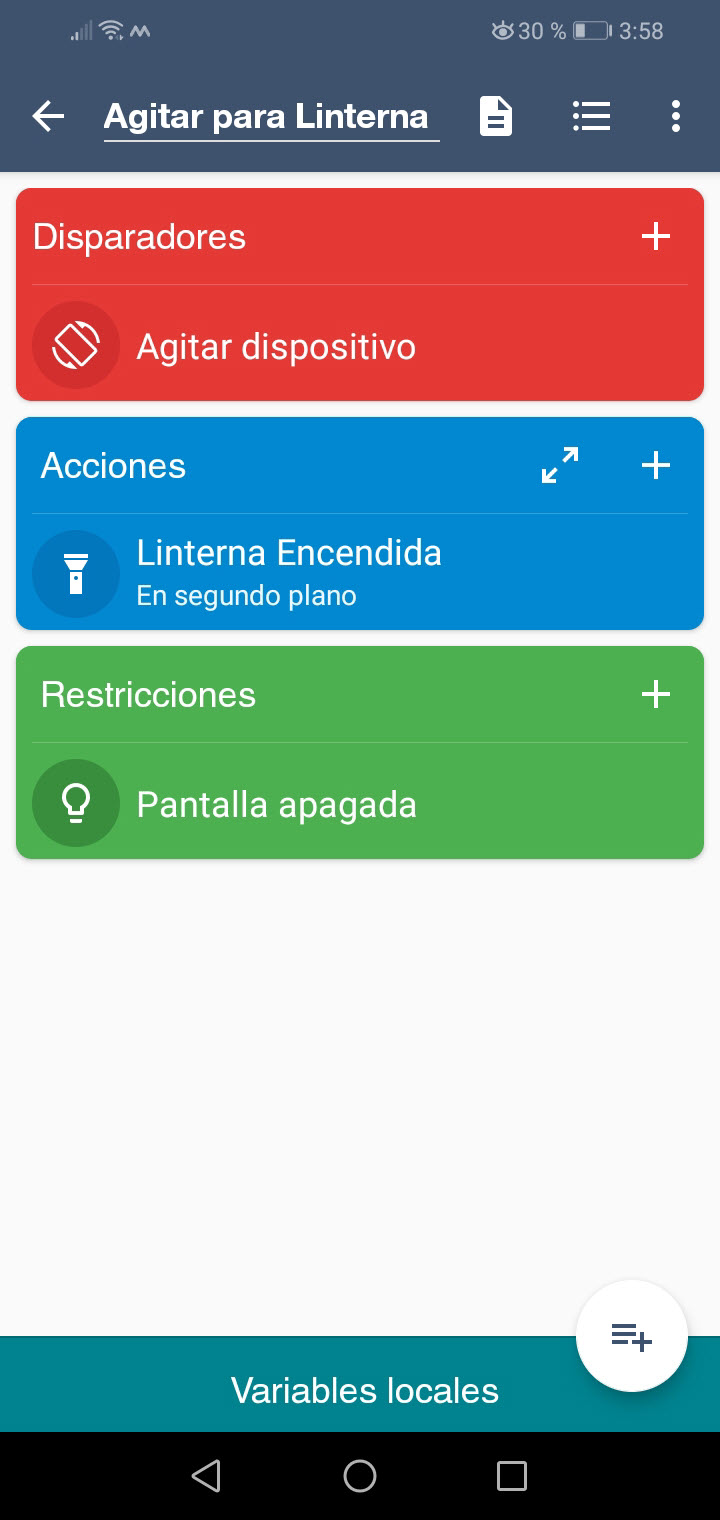This screenshot has height=1520, width=720.
Task: Add a new action in Acciones
Action: tap(656, 466)
